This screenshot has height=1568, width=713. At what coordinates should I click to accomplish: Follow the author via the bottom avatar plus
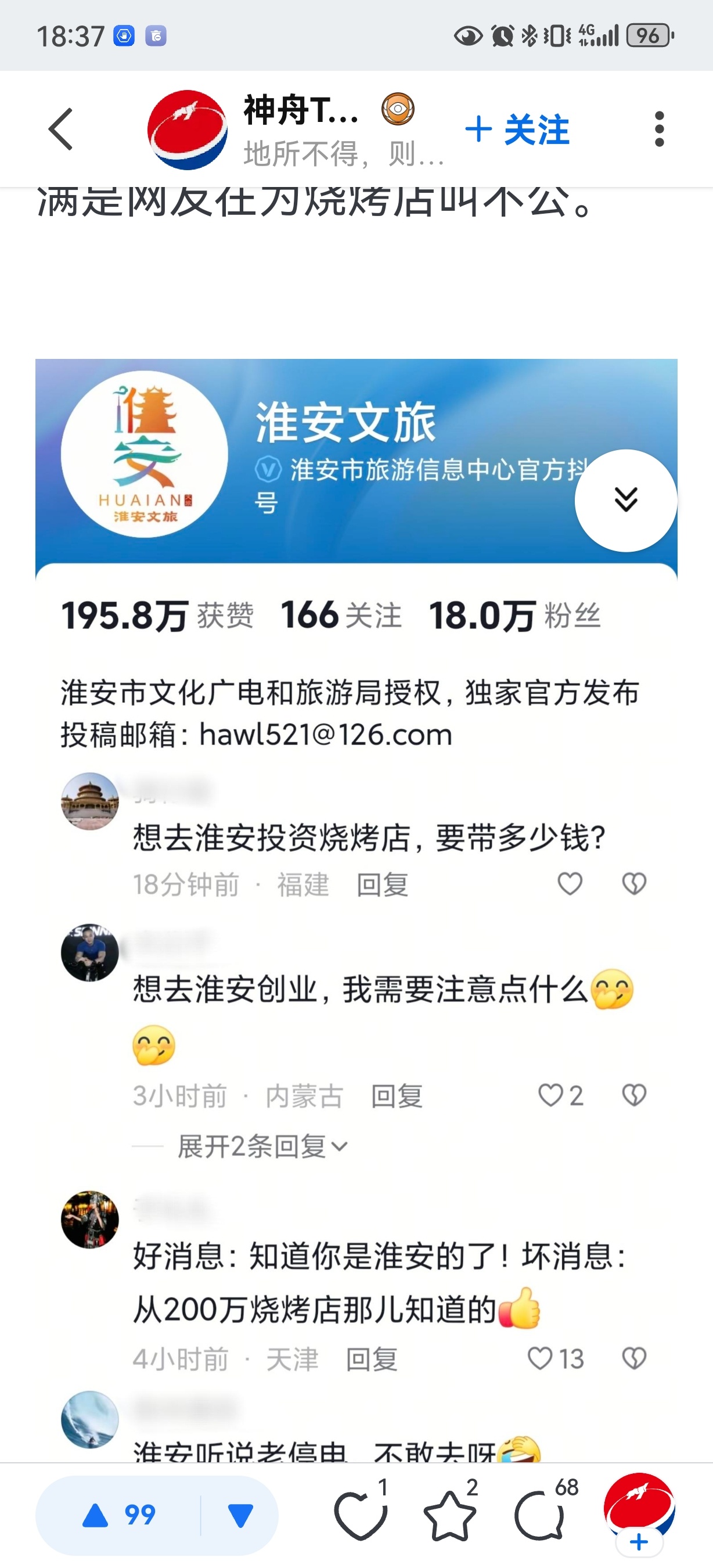(x=639, y=1542)
